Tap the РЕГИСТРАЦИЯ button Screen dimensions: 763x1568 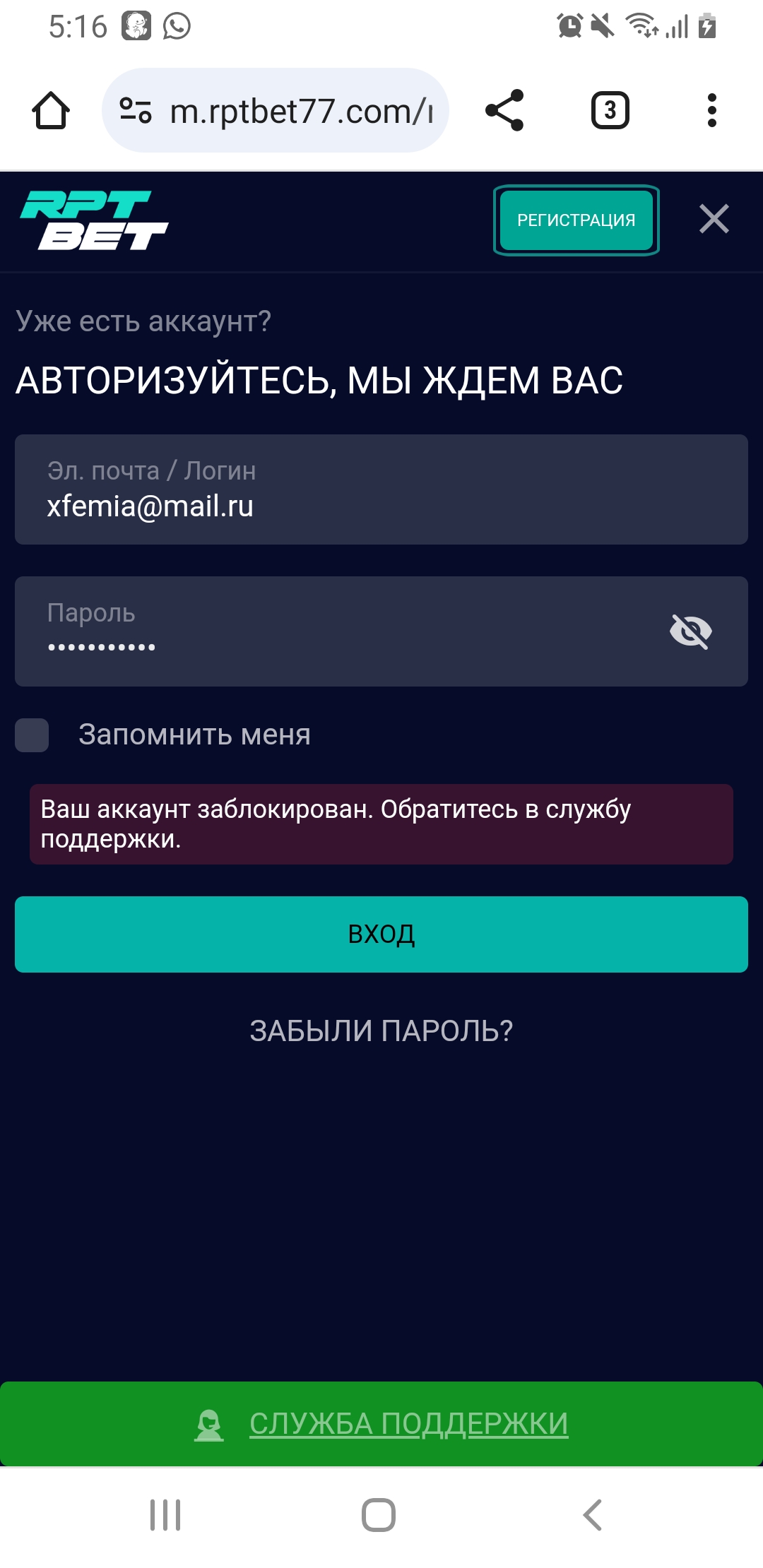pos(576,220)
